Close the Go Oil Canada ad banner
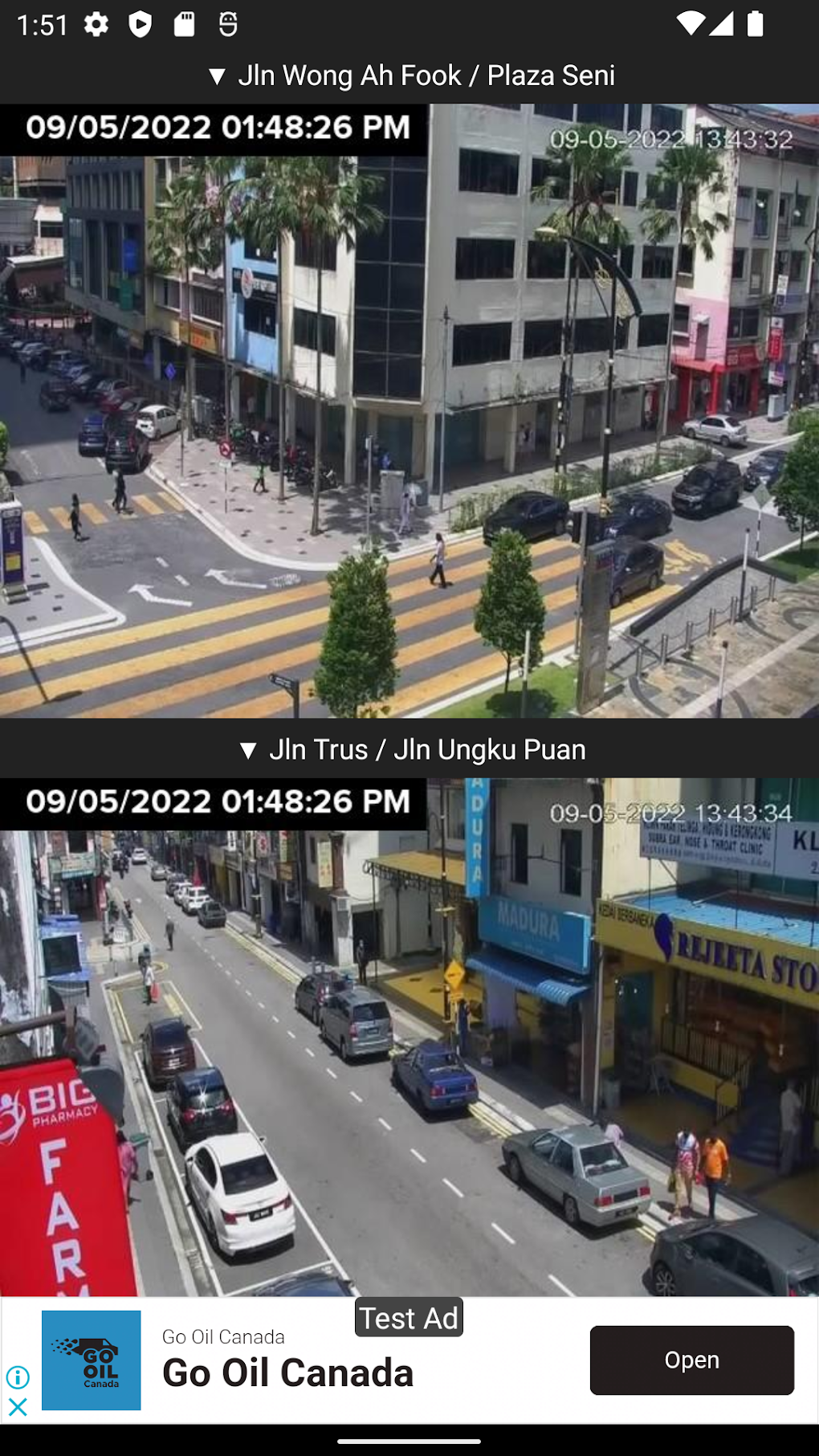This screenshot has width=819, height=1456. (18, 1407)
